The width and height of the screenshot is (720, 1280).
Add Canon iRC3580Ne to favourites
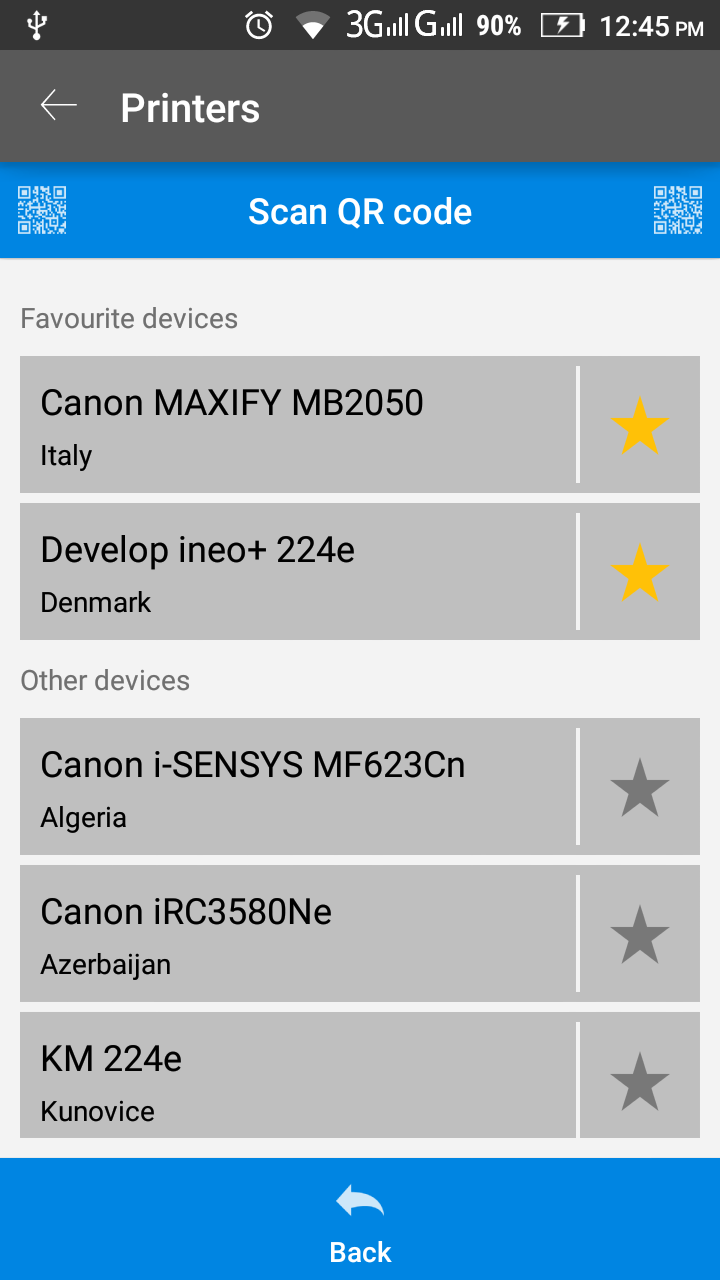(640, 934)
